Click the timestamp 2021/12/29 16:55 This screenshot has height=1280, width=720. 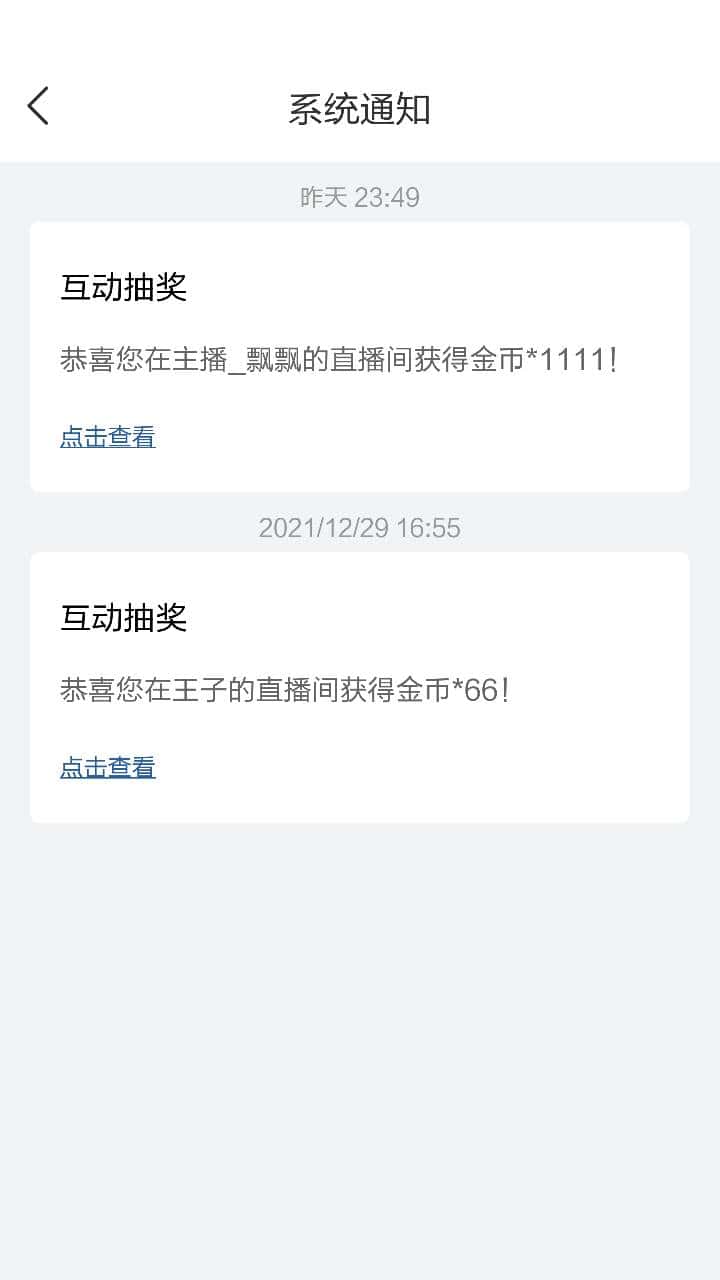360,528
